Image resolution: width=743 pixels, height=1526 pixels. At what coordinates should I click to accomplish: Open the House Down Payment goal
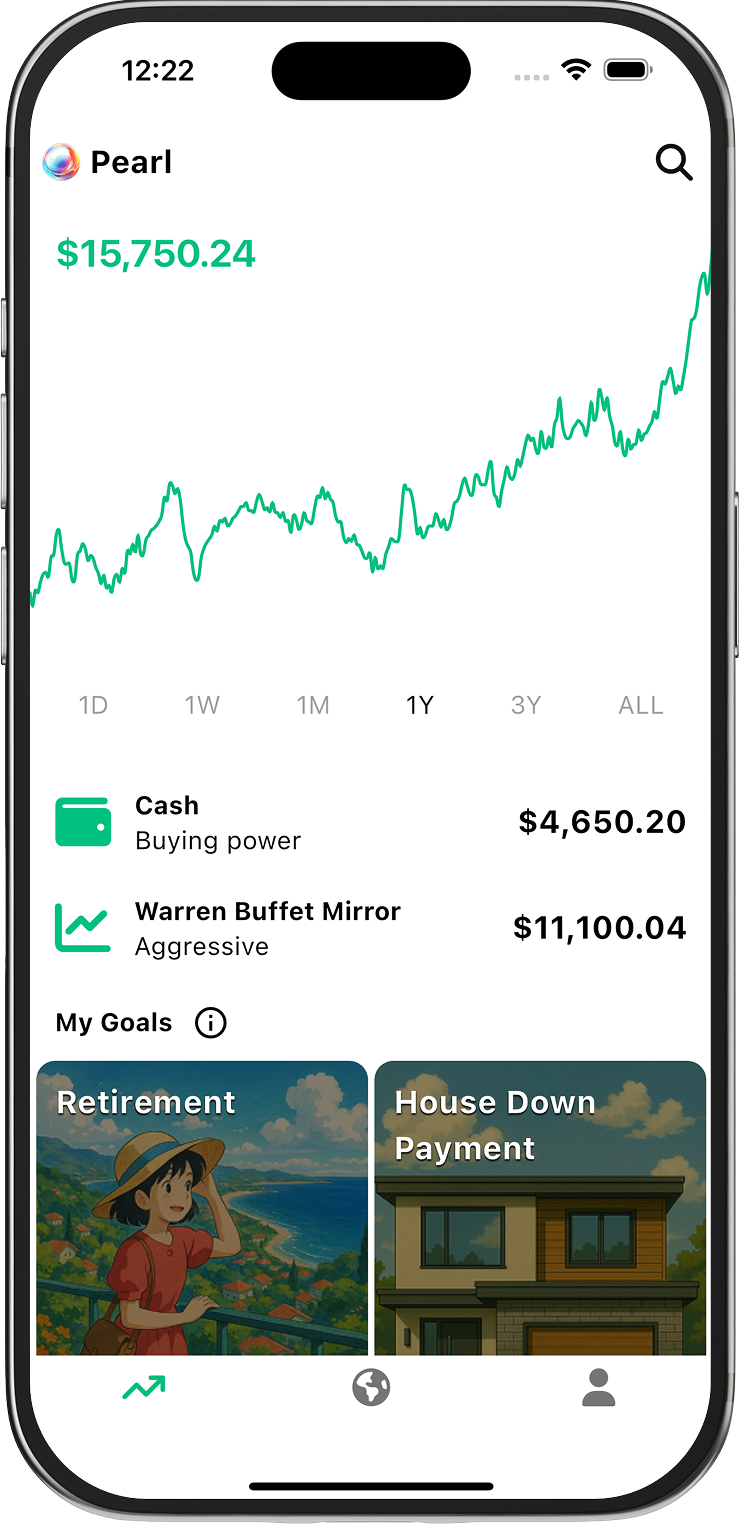point(540,1207)
